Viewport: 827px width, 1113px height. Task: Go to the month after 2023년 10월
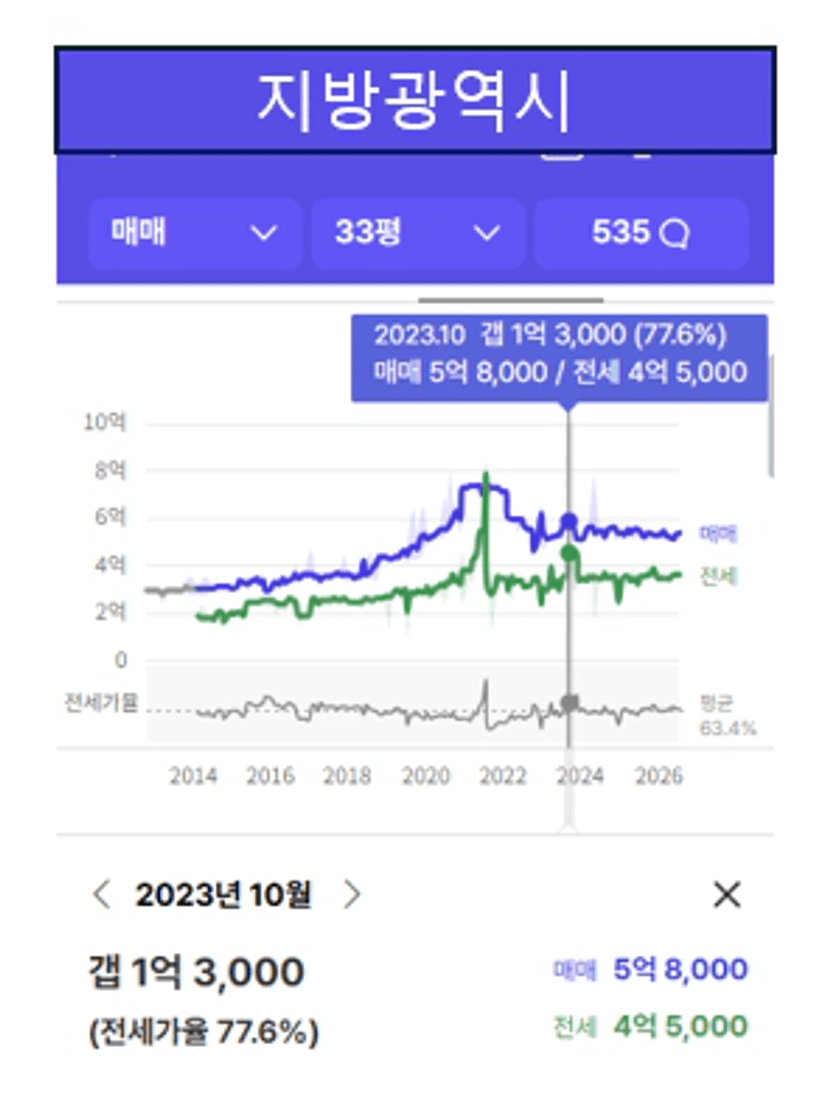(x=352, y=894)
